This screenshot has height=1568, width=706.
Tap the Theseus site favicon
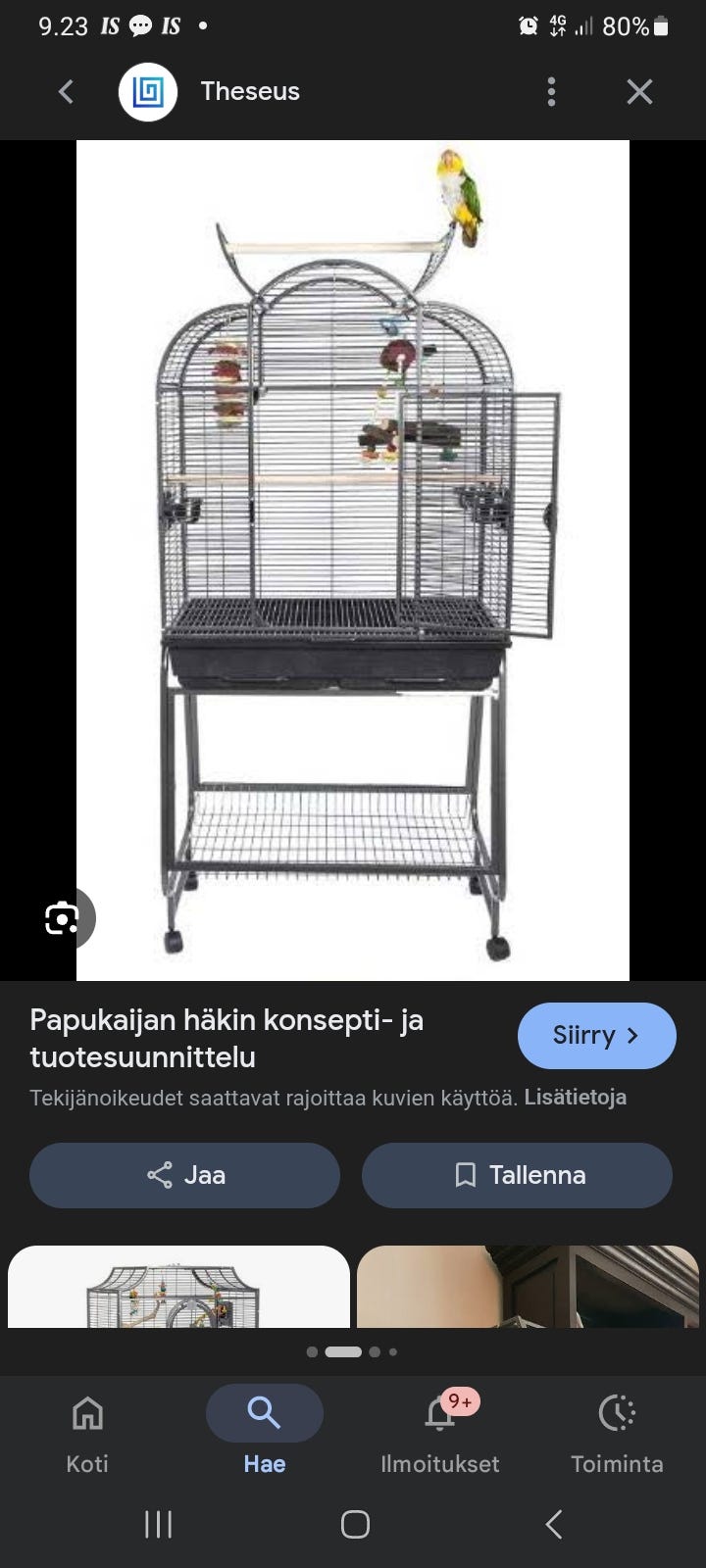(x=147, y=91)
